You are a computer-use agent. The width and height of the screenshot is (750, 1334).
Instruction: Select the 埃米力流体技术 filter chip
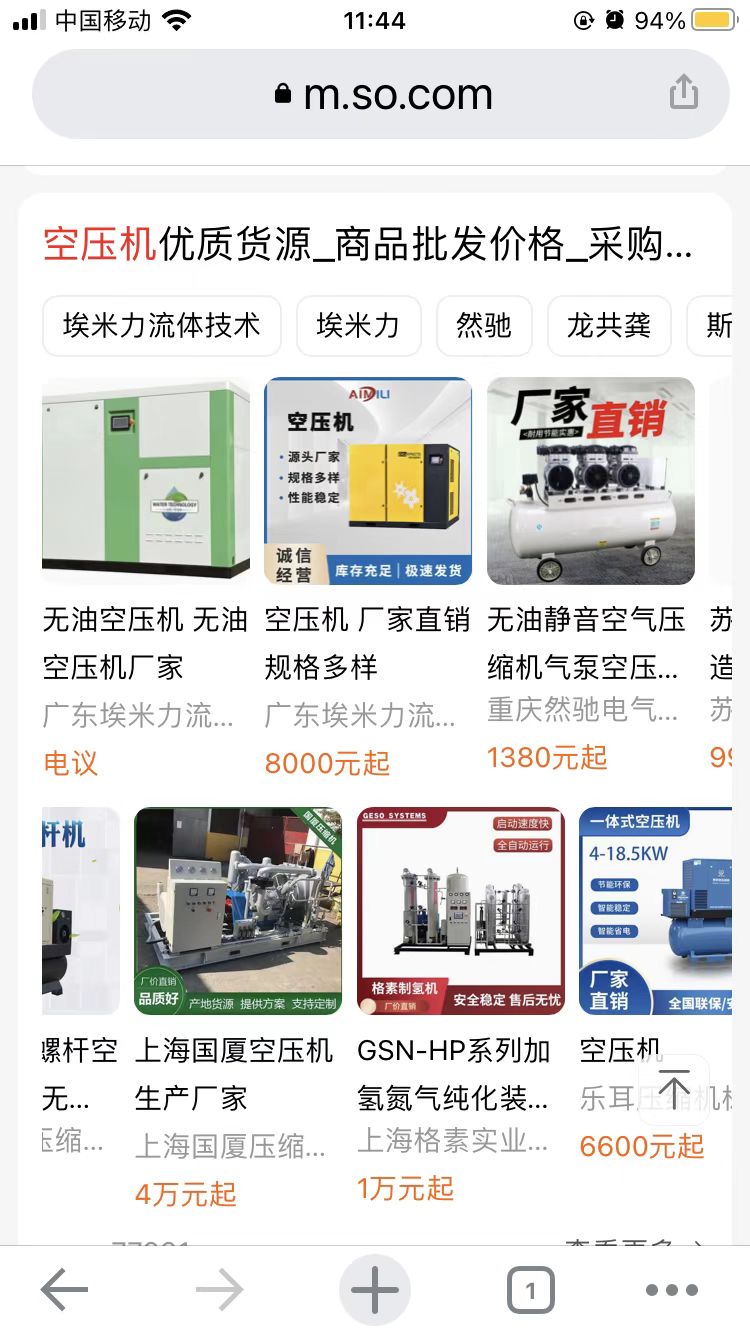(x=161, y=327)
